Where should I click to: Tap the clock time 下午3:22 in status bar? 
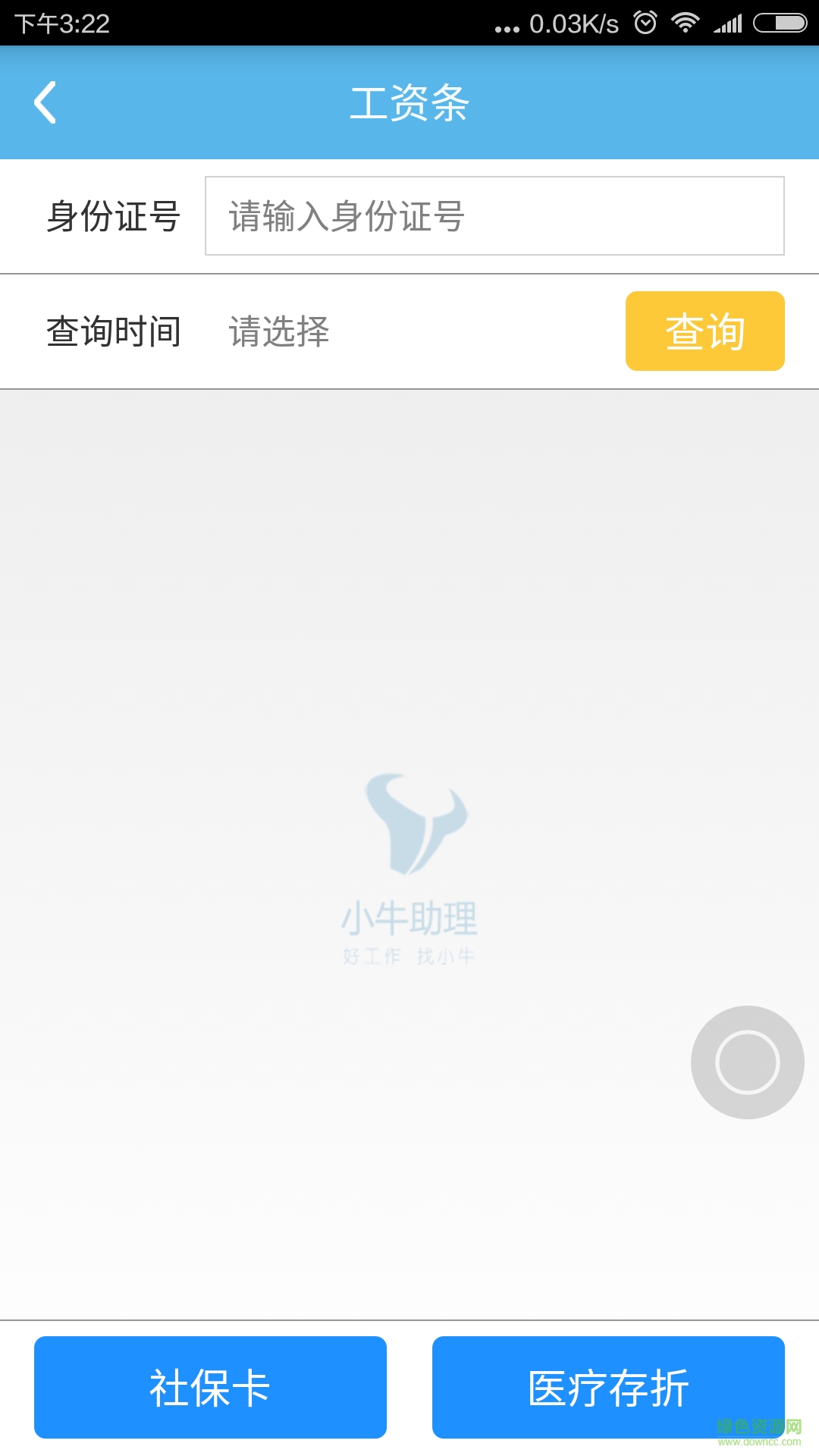(x=62, y=24)
